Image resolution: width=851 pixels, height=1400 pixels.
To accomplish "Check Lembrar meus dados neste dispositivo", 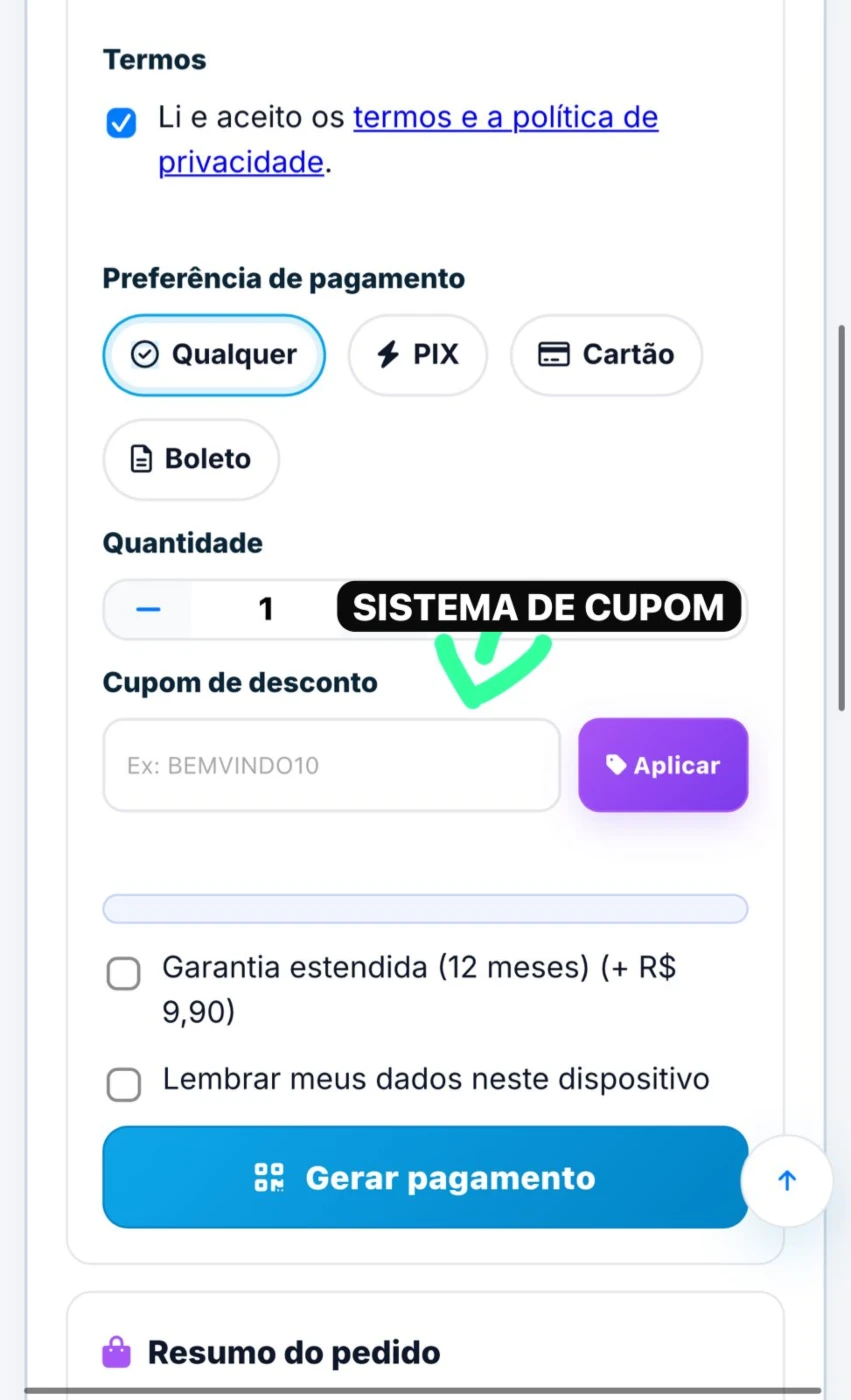I will pyautogui.click(x=124, y=1085).
